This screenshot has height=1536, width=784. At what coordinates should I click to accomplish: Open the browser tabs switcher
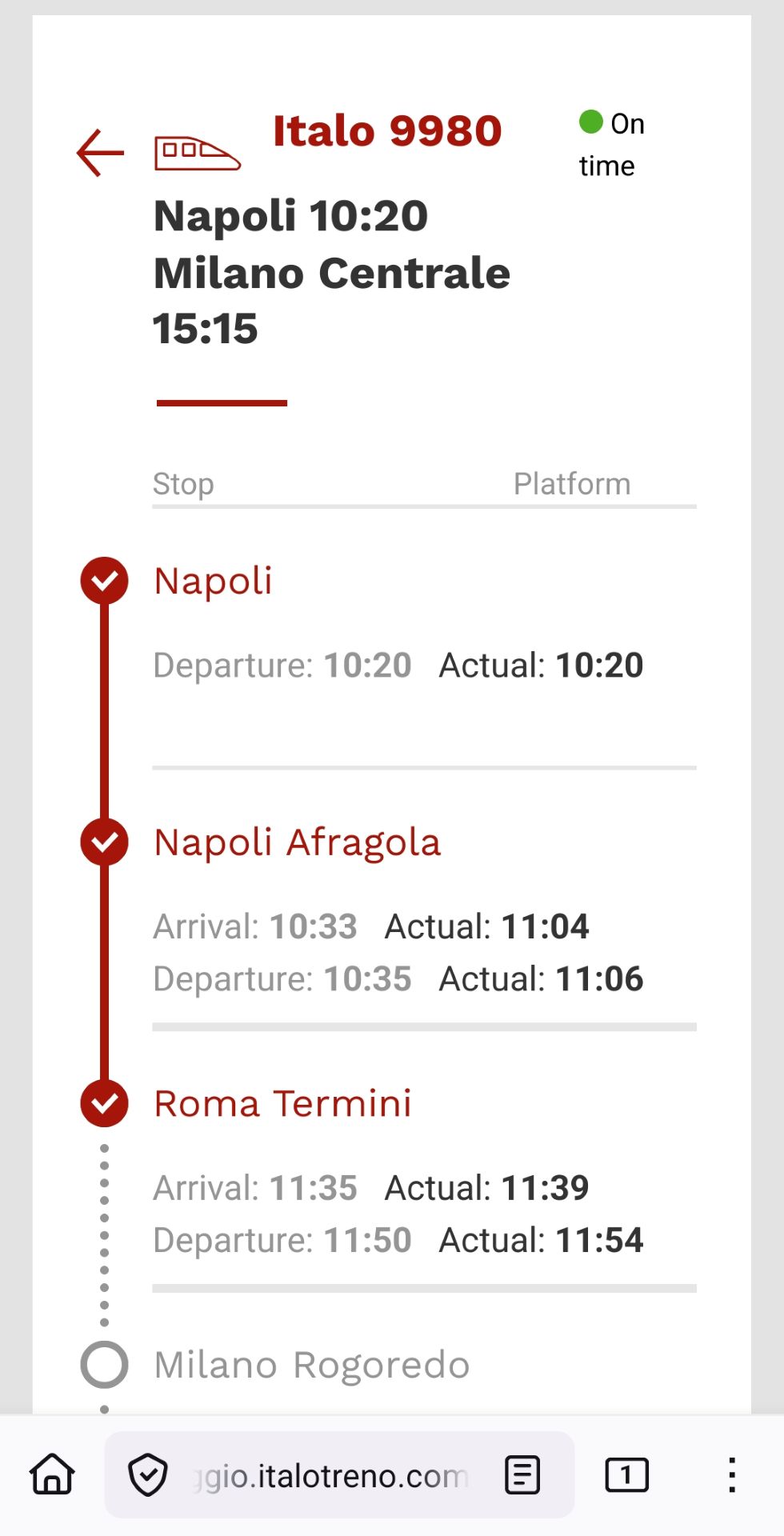(x=626, y=1474)
